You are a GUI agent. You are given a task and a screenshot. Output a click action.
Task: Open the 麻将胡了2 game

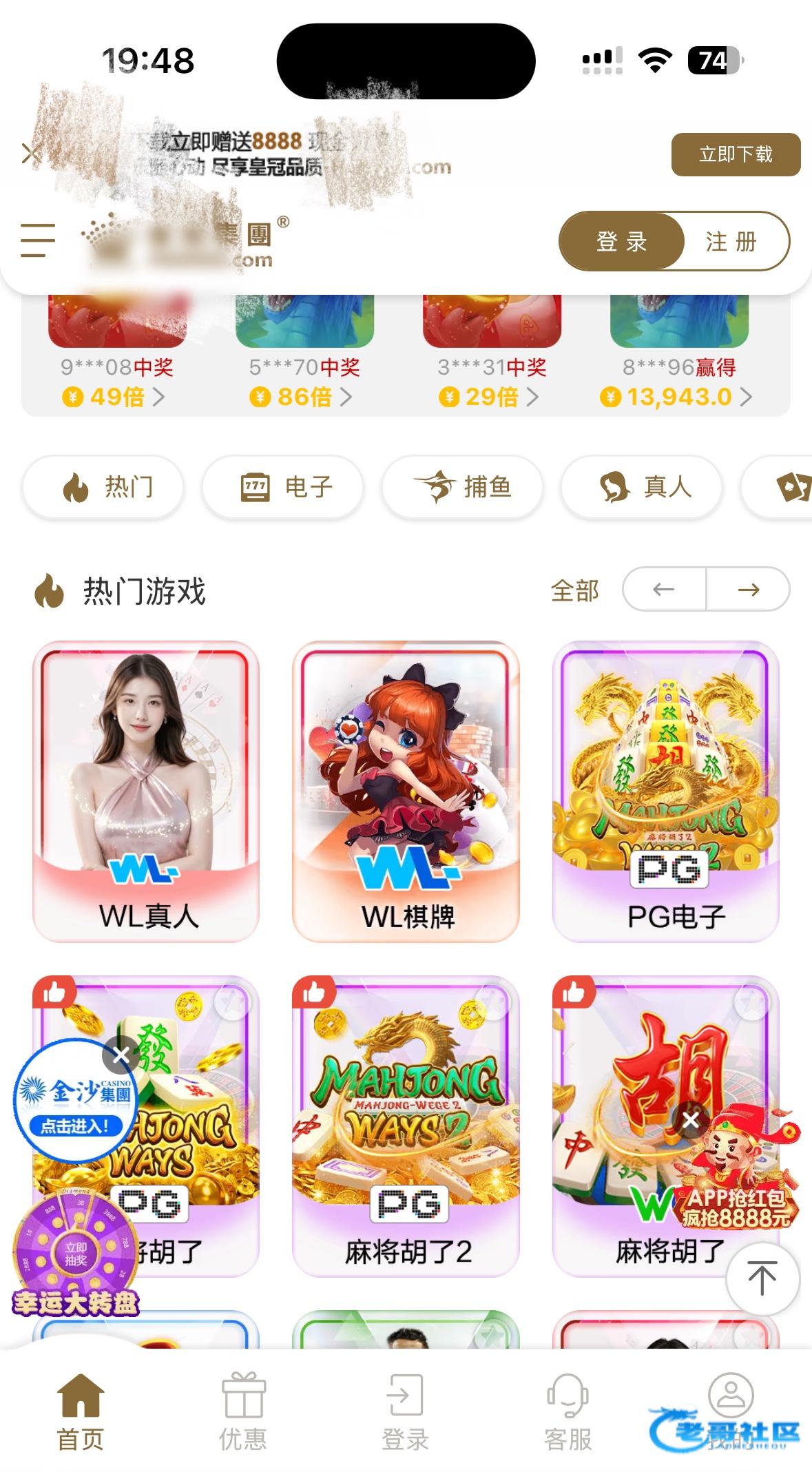[x=406, y=1126]
